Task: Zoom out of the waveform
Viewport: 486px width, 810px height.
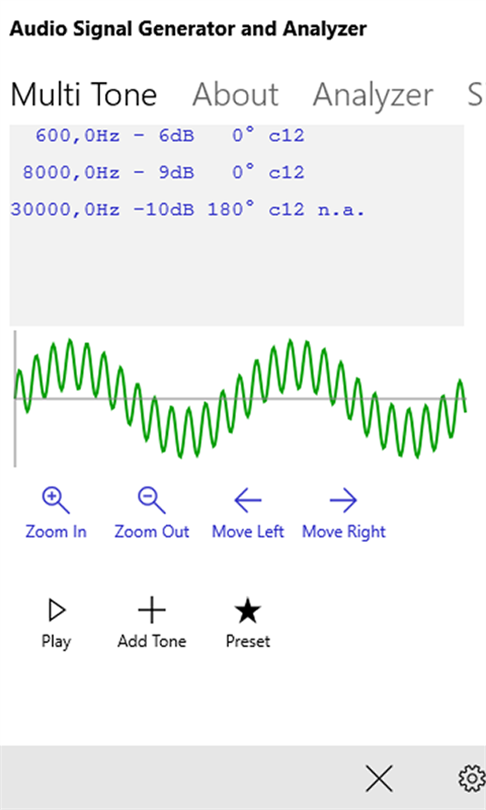Action: pos(152,513)
